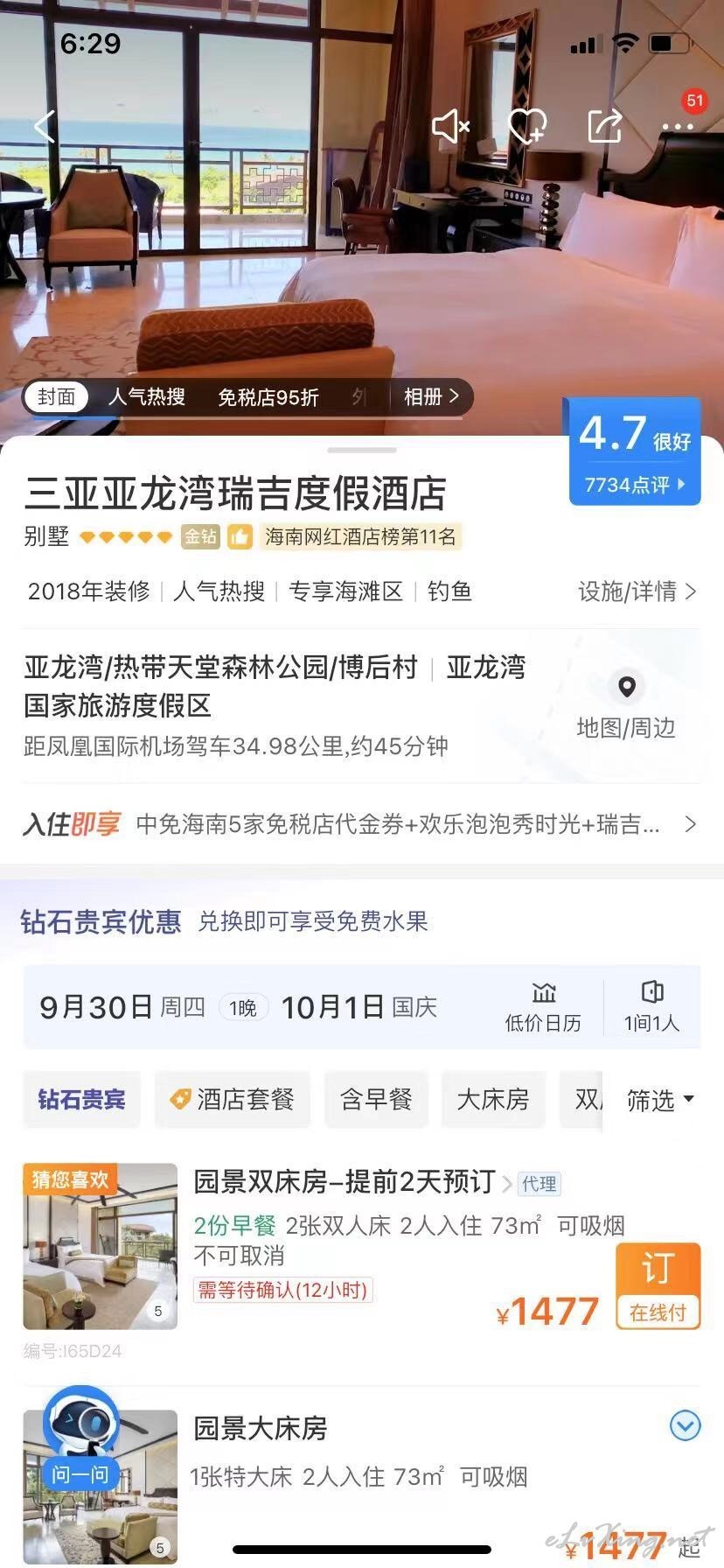The height and width of the screenshot is (1568, 724).
Task: Expand the 入住即享 benefits row
Action: (361, 824)
